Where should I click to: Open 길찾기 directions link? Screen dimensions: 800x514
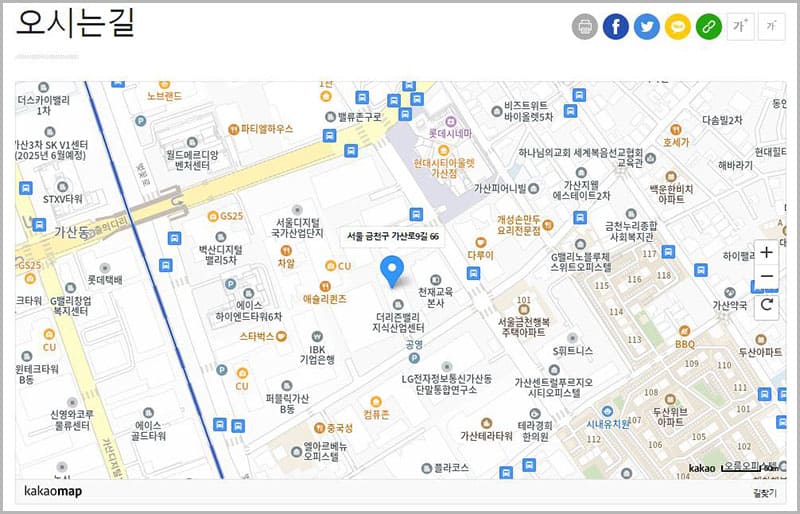coord(764,492)
